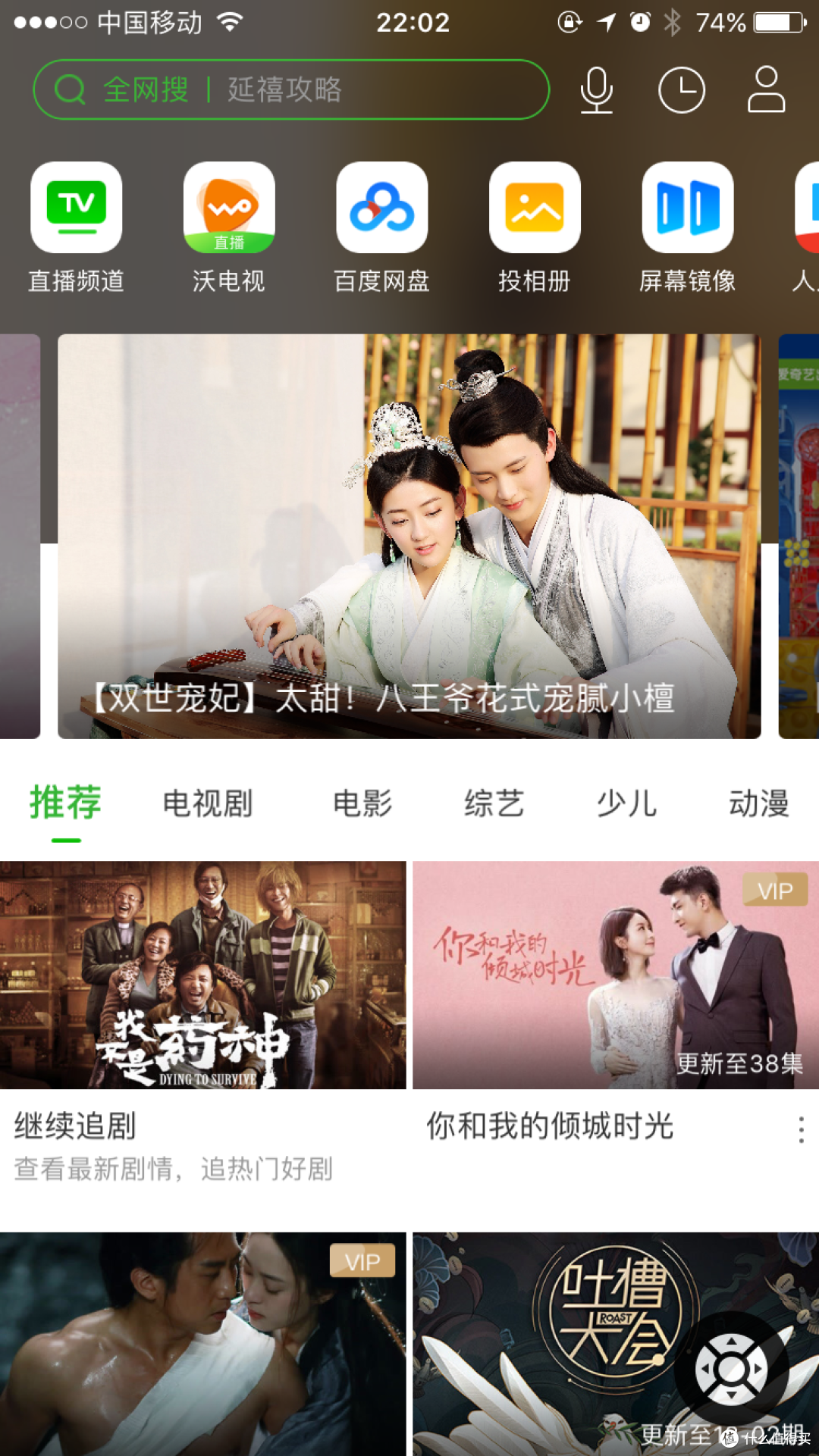Viewport: 819px width, 1456px height.
Task: Launch 沃电视 app shortcut
Action: [229, 227]
